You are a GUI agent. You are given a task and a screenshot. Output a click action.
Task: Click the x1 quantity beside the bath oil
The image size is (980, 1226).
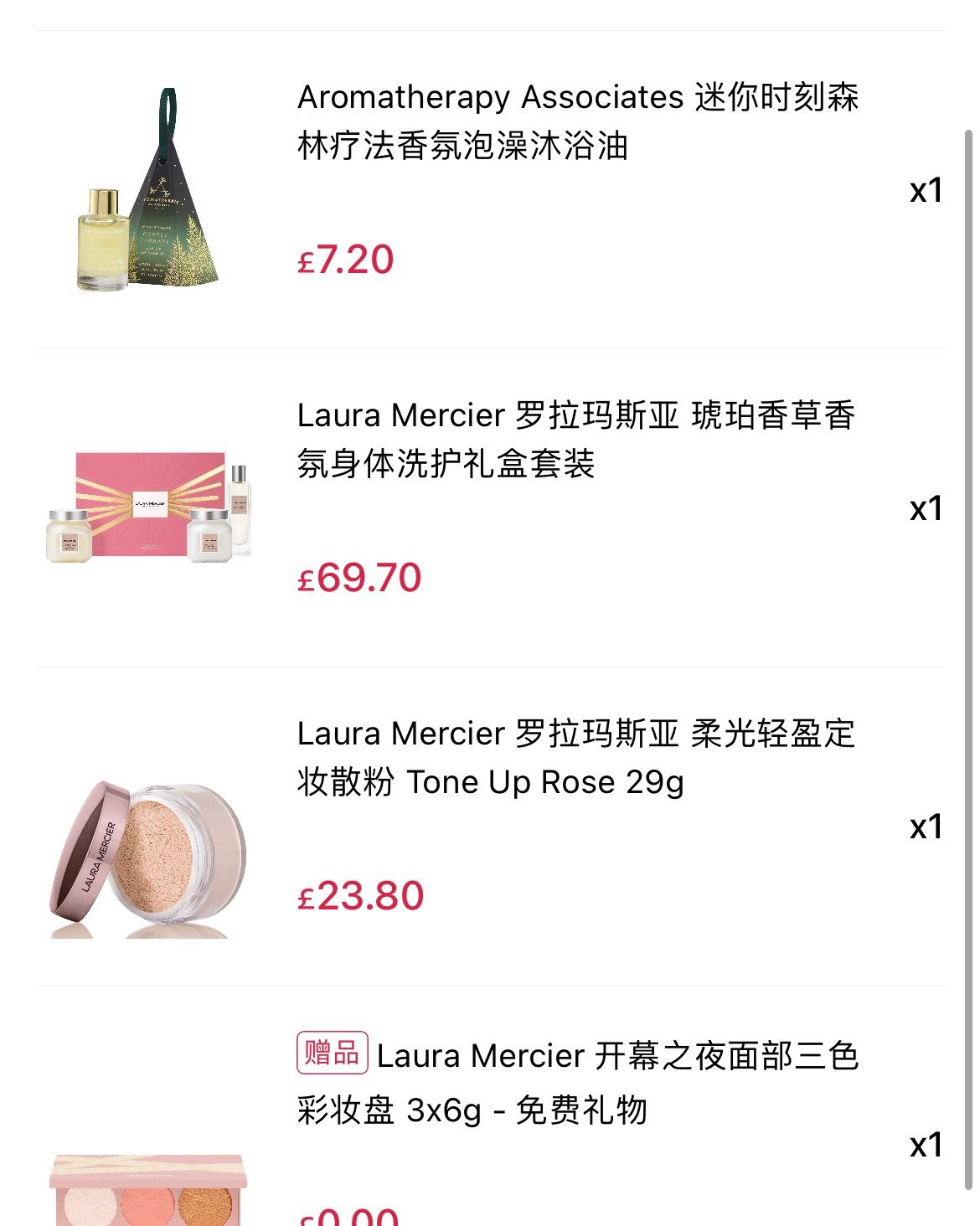tap(925, 190)
